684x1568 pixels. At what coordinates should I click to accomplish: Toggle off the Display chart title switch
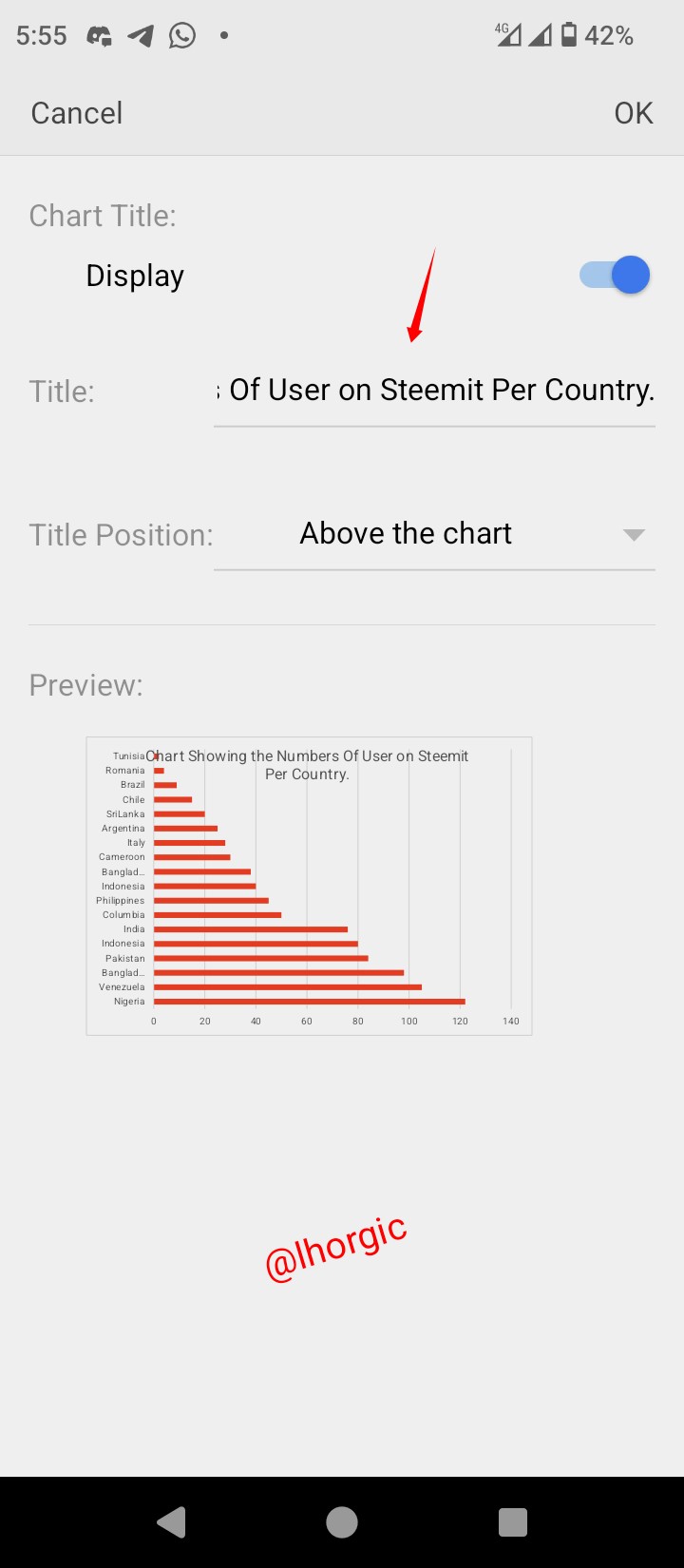[616, 276]
